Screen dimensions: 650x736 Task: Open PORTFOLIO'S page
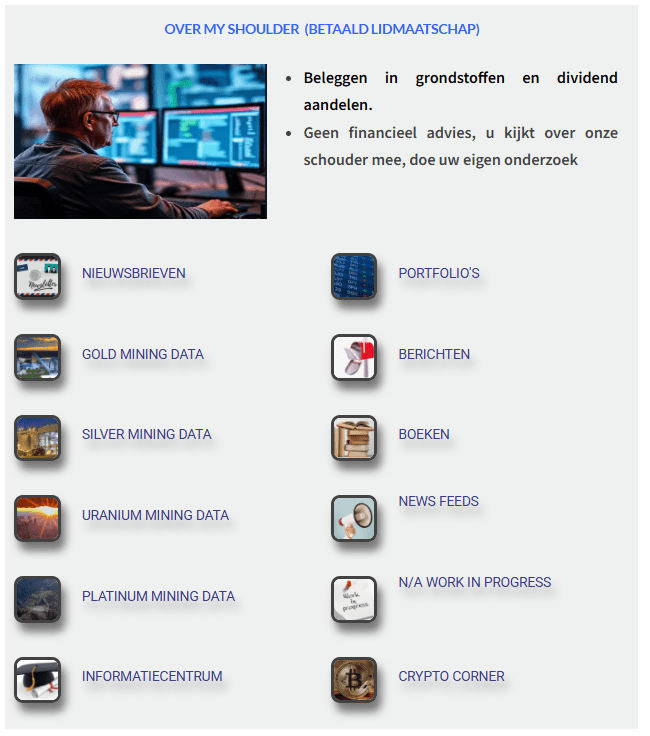pos(439,273)
